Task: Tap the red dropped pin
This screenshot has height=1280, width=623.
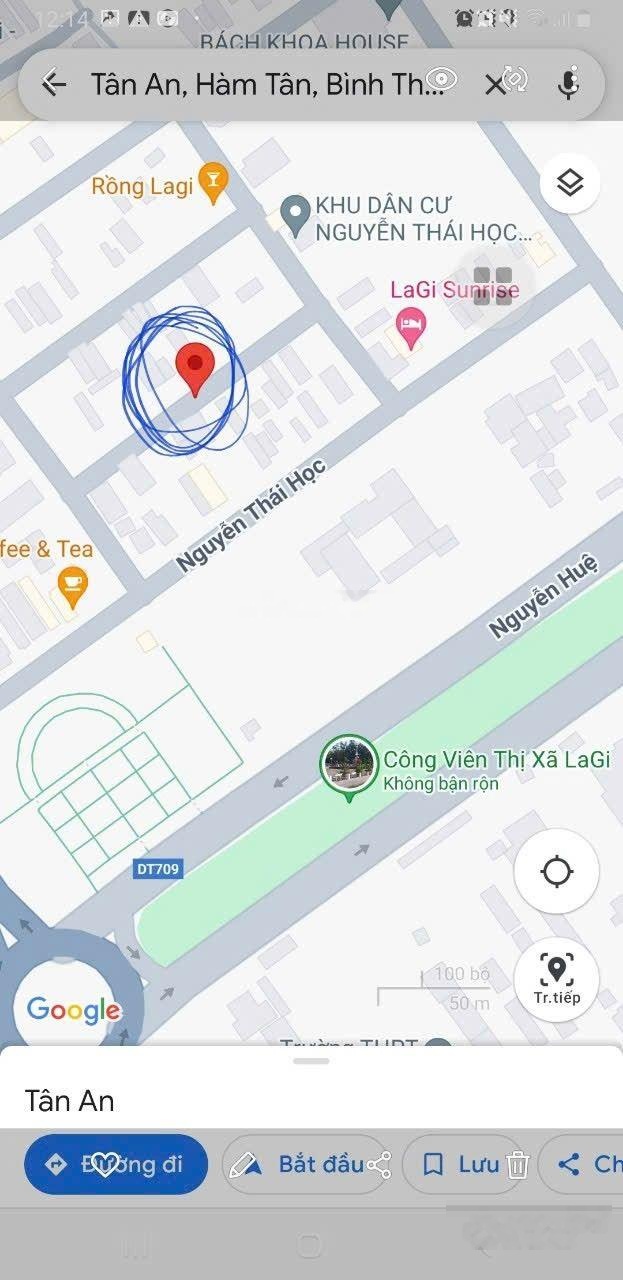Action: 194,369
